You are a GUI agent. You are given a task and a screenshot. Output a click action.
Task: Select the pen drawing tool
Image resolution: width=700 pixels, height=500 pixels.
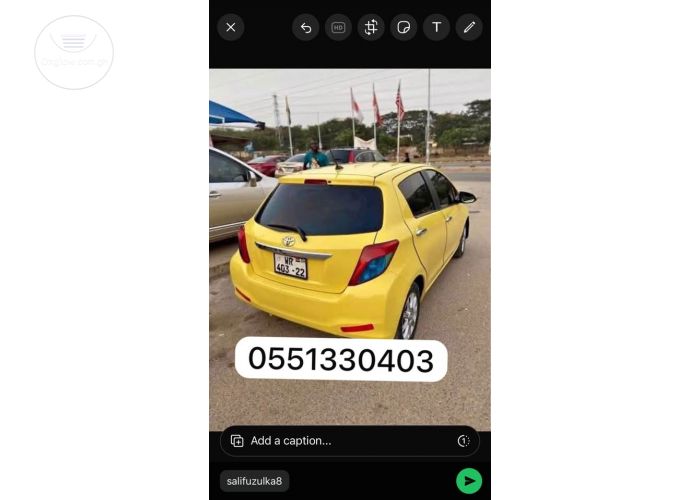(x=469, y=27)
